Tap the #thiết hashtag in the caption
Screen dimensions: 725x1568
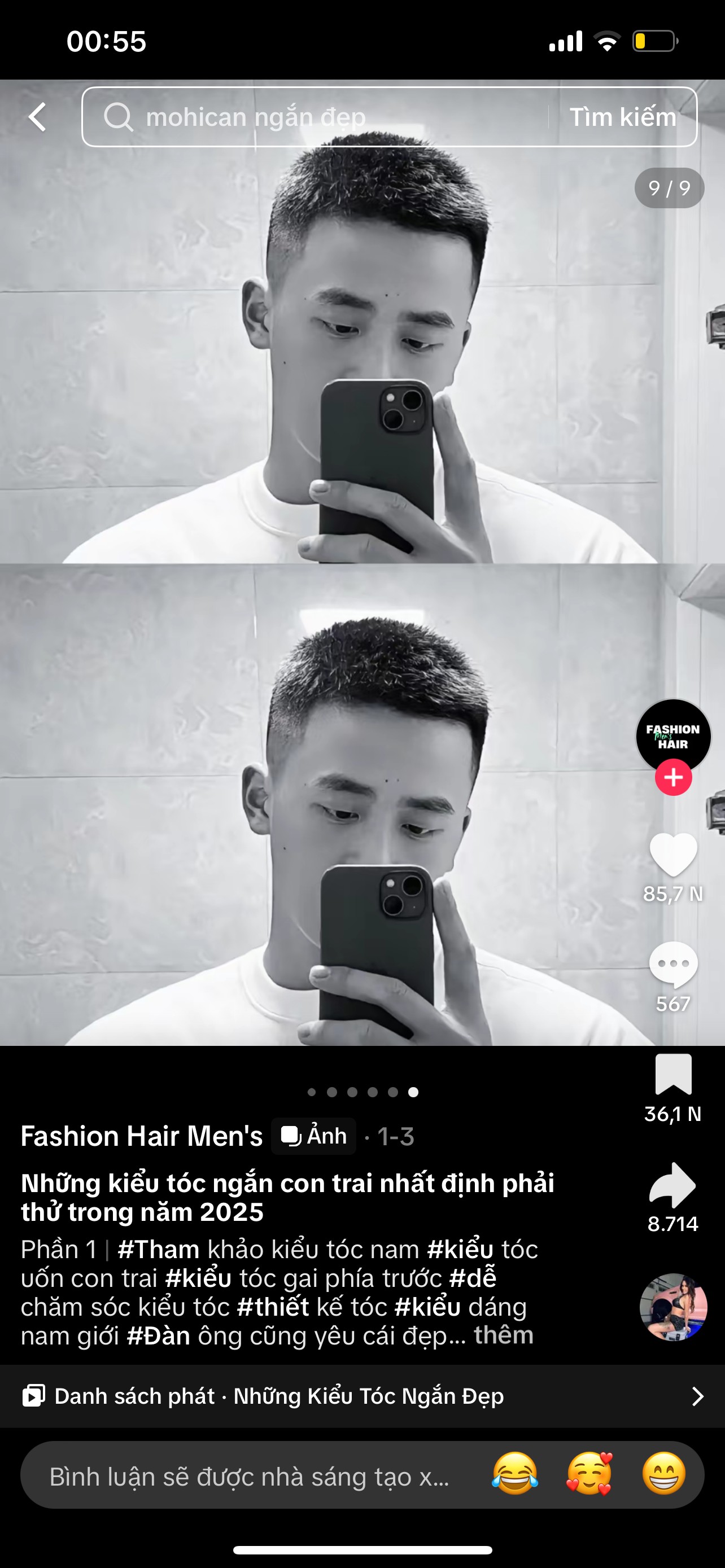pos(273,1307)
